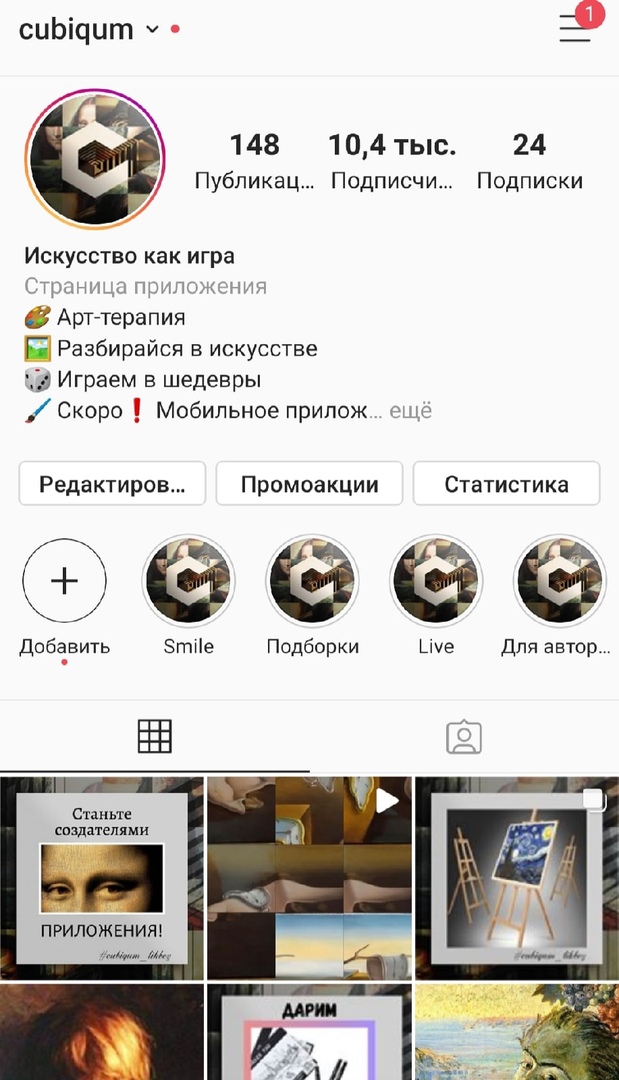The height and width of the screenshot is (1080, 619).
Task: Open the 24 Подписки following list
Action: click(529, 162)
